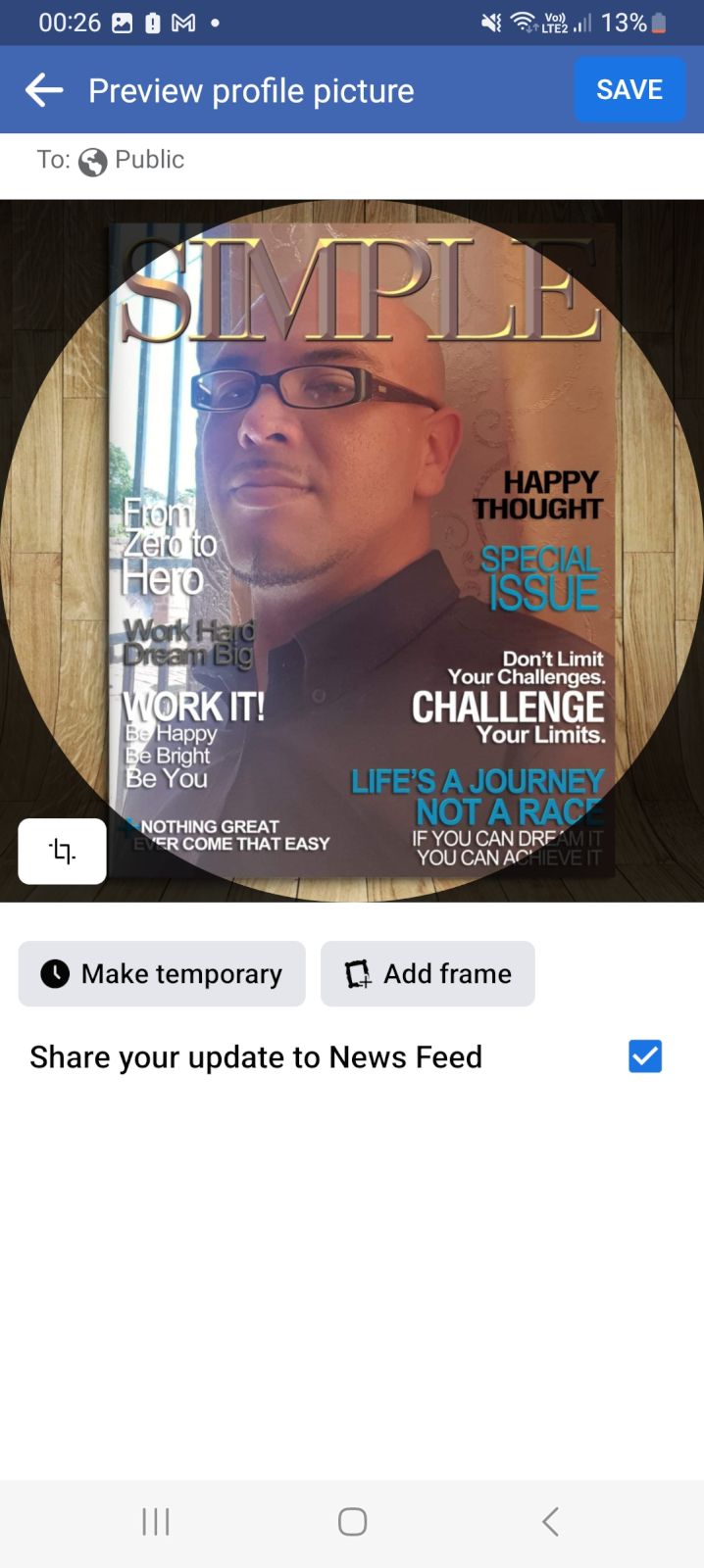The height and width of the screenshot is (1568, 704).
Task: Go back from profile picture preview
Action: [x=44, y=90]
